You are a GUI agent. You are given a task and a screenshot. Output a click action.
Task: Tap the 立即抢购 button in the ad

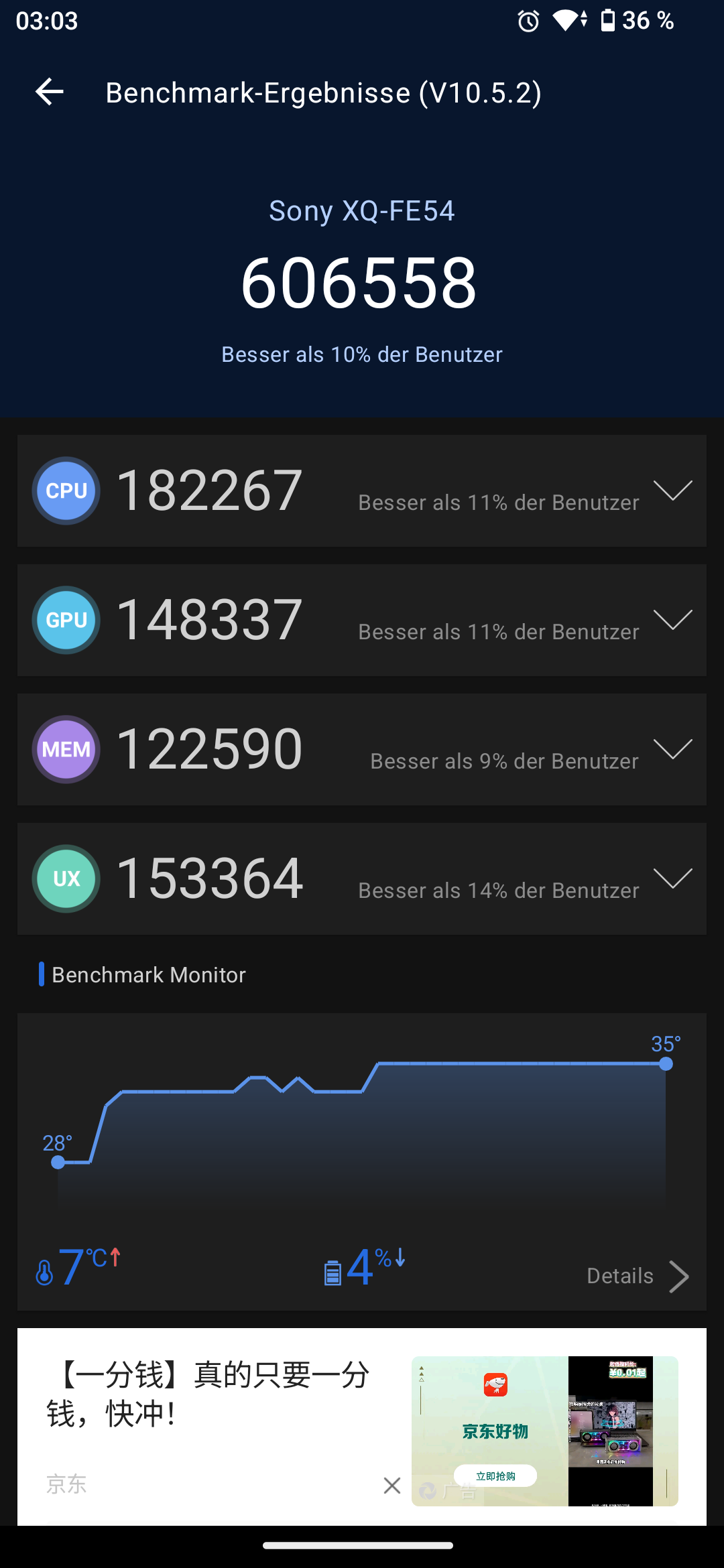tap(495, 1476)
